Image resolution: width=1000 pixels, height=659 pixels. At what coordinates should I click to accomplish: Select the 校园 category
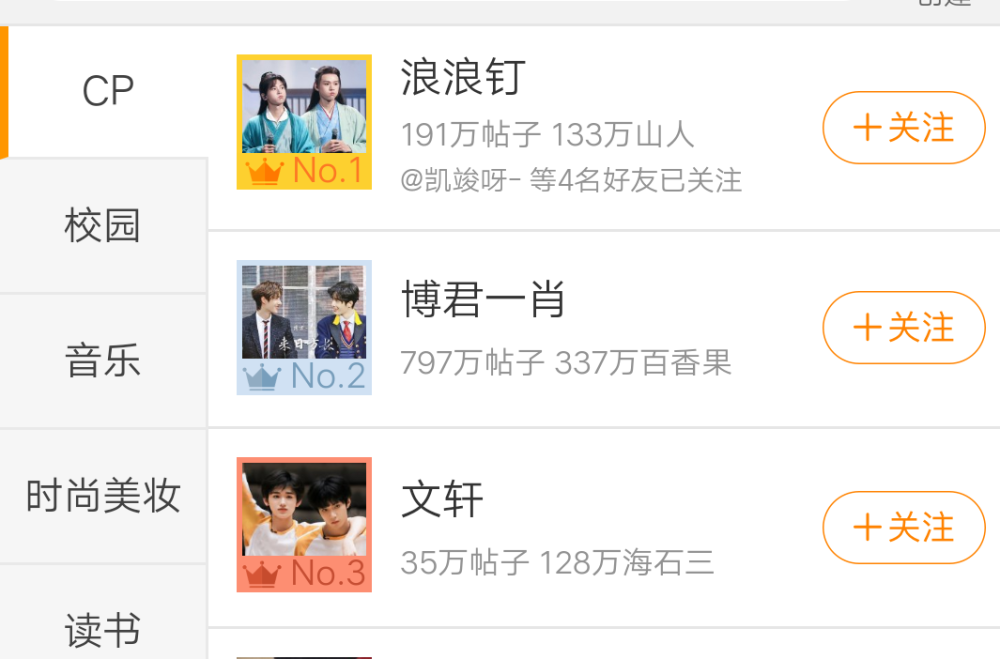103,226
